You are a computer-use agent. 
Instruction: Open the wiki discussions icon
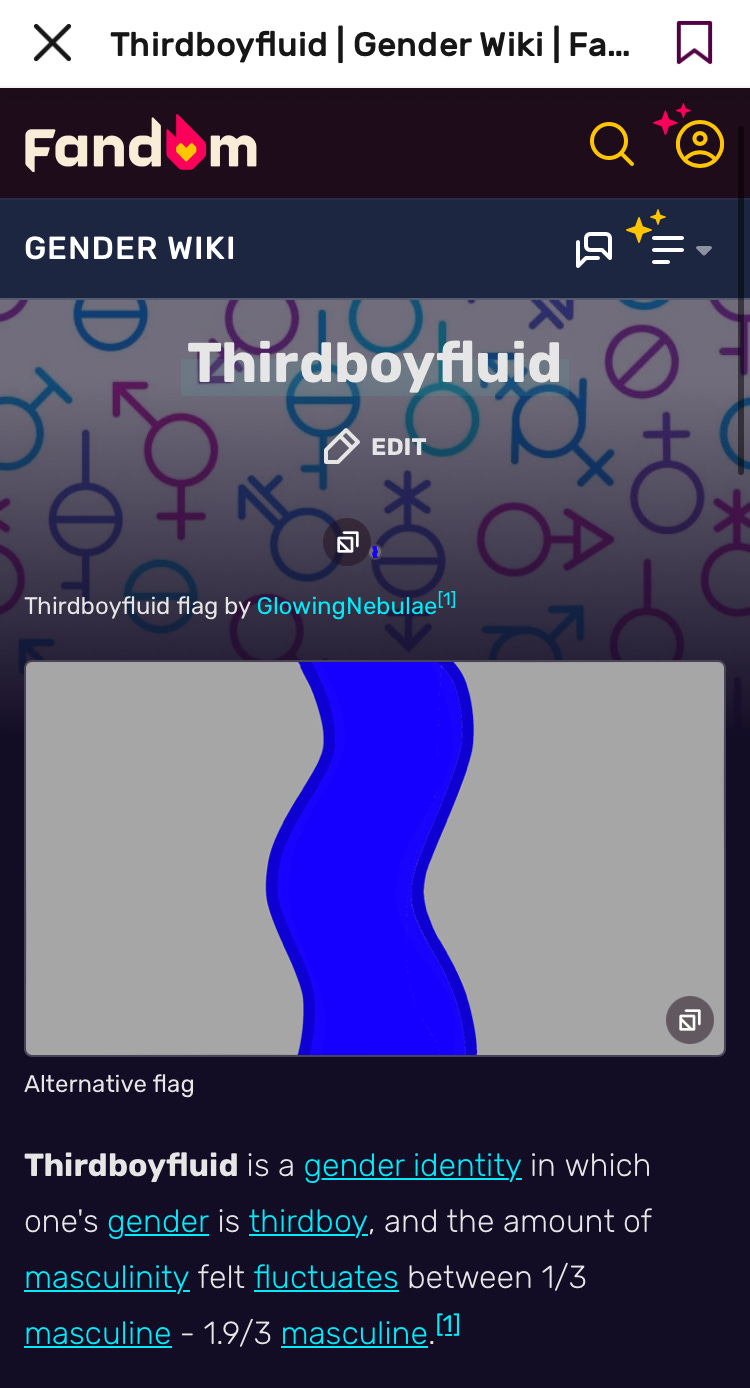coord(594,249)
